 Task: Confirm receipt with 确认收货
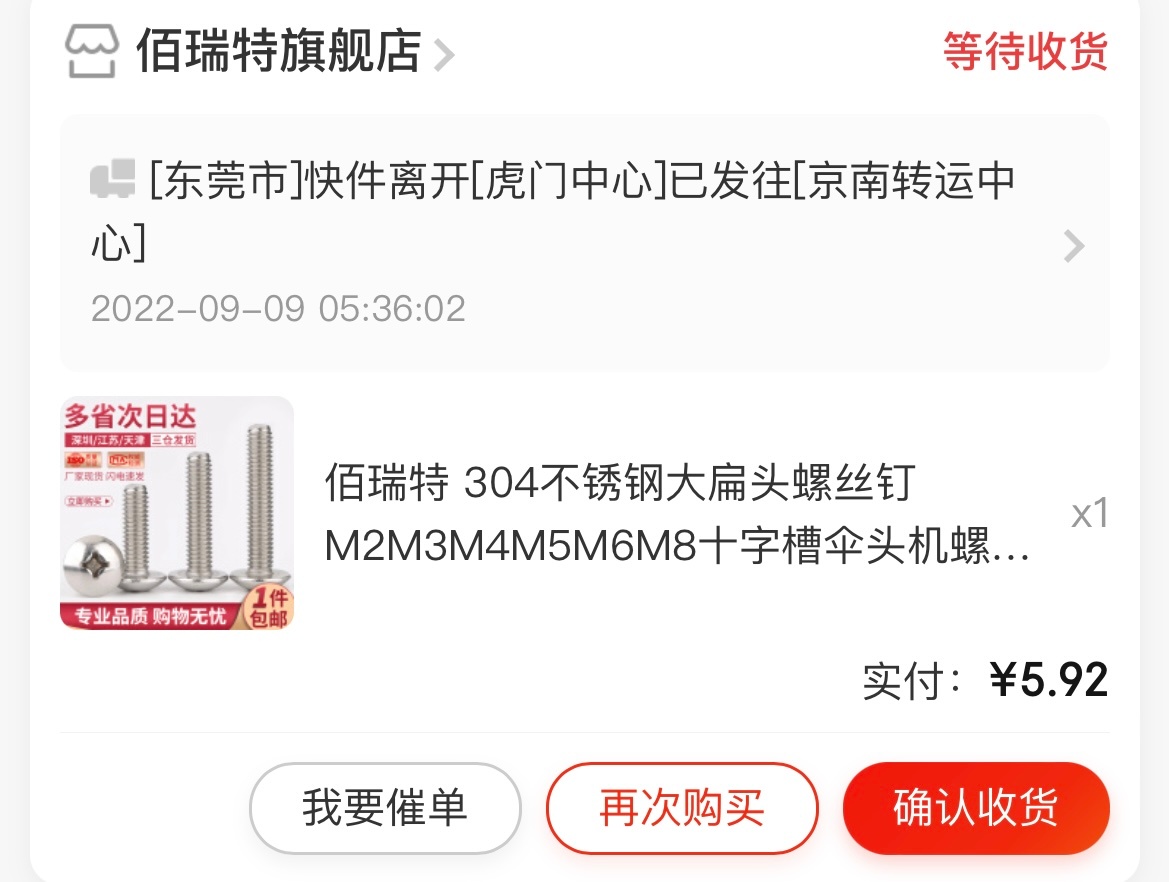click(976, 808)
